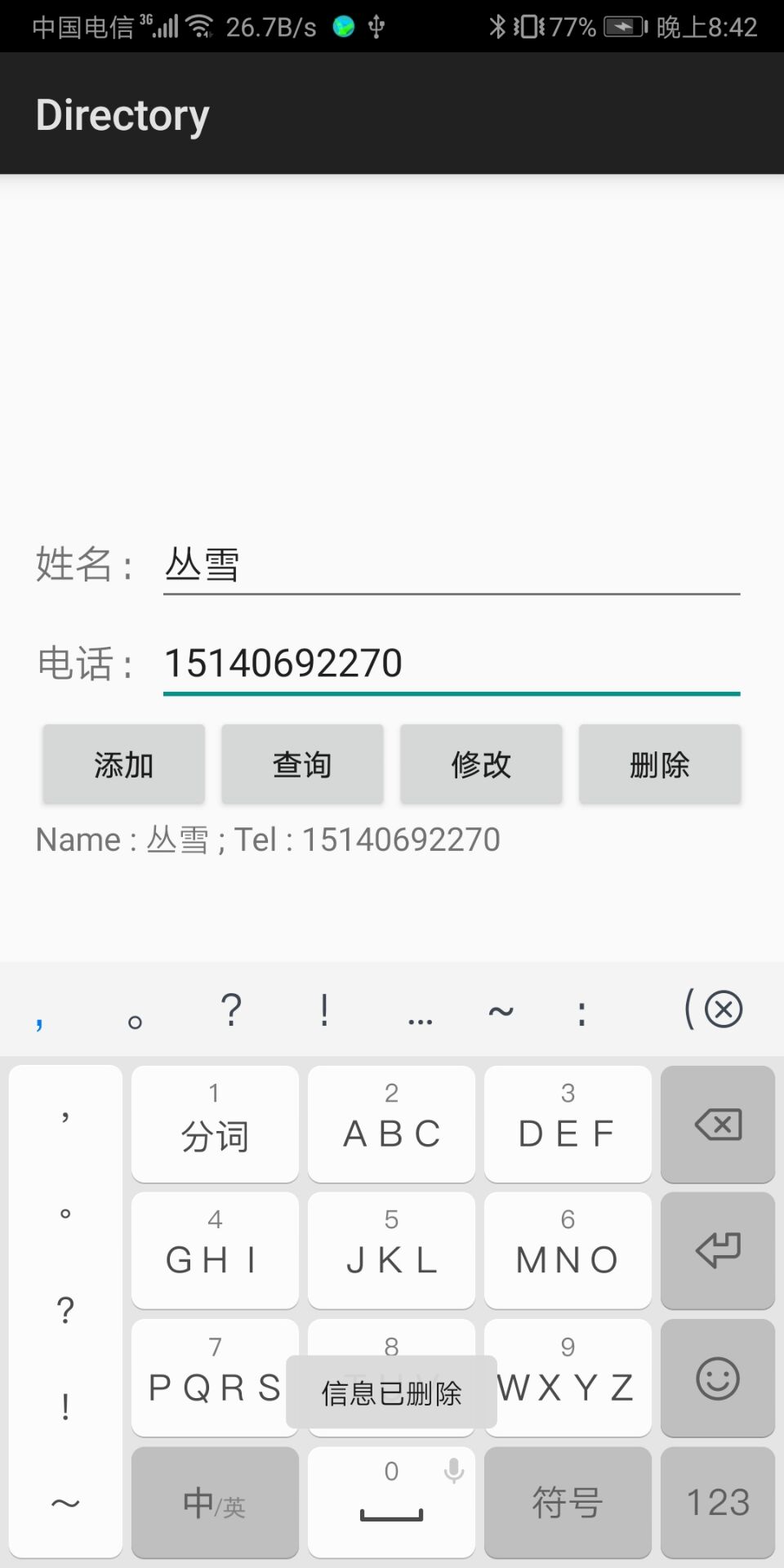Query the contact with 查询 button
This screenshot has width=784, height=1568.
click(x=302, y=765)
